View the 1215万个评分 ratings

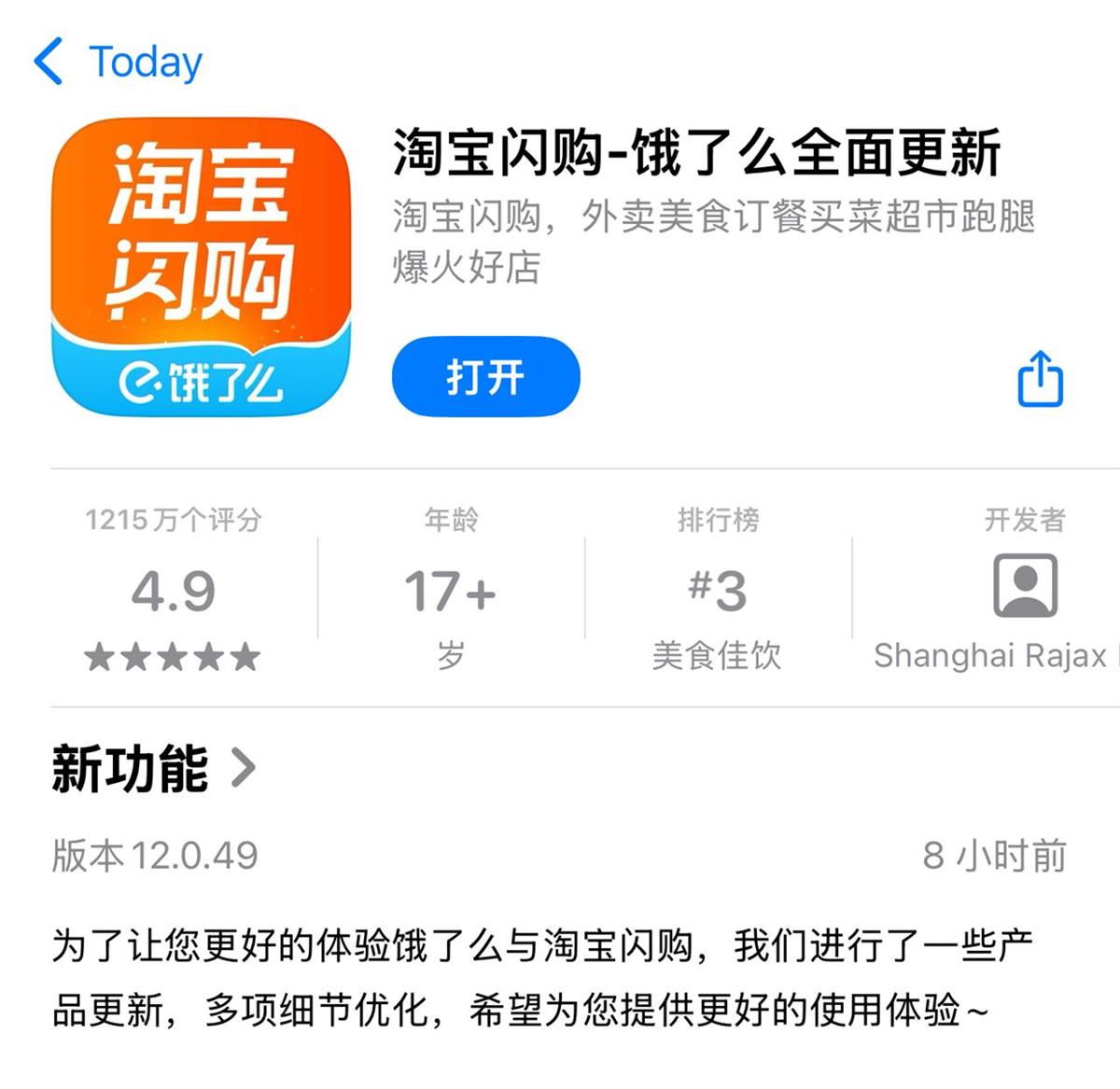[x=174, y=591]
